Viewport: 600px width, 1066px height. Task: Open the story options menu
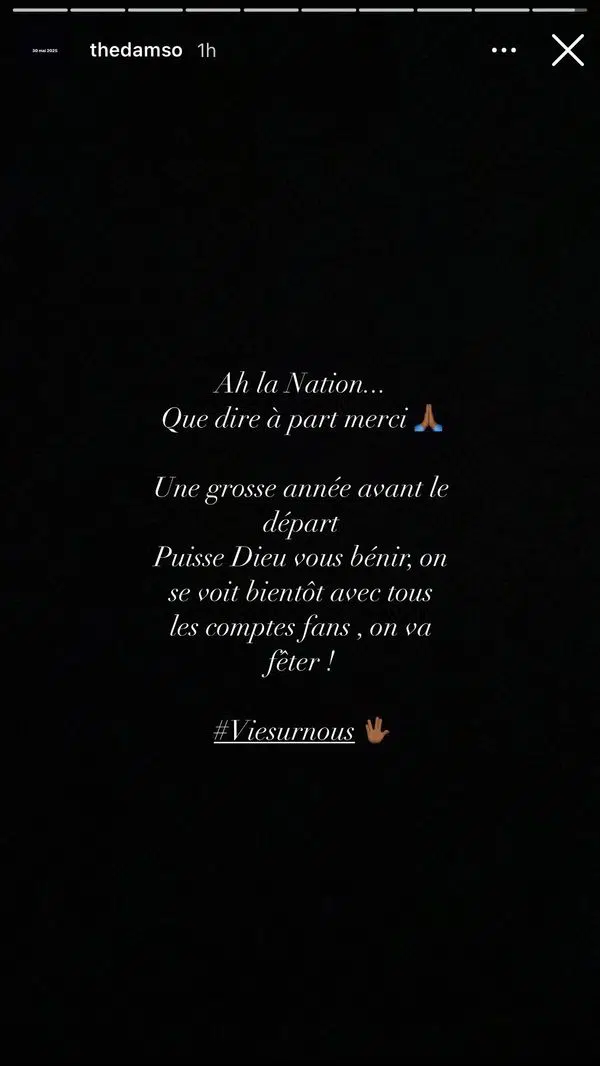coord(504,50)
